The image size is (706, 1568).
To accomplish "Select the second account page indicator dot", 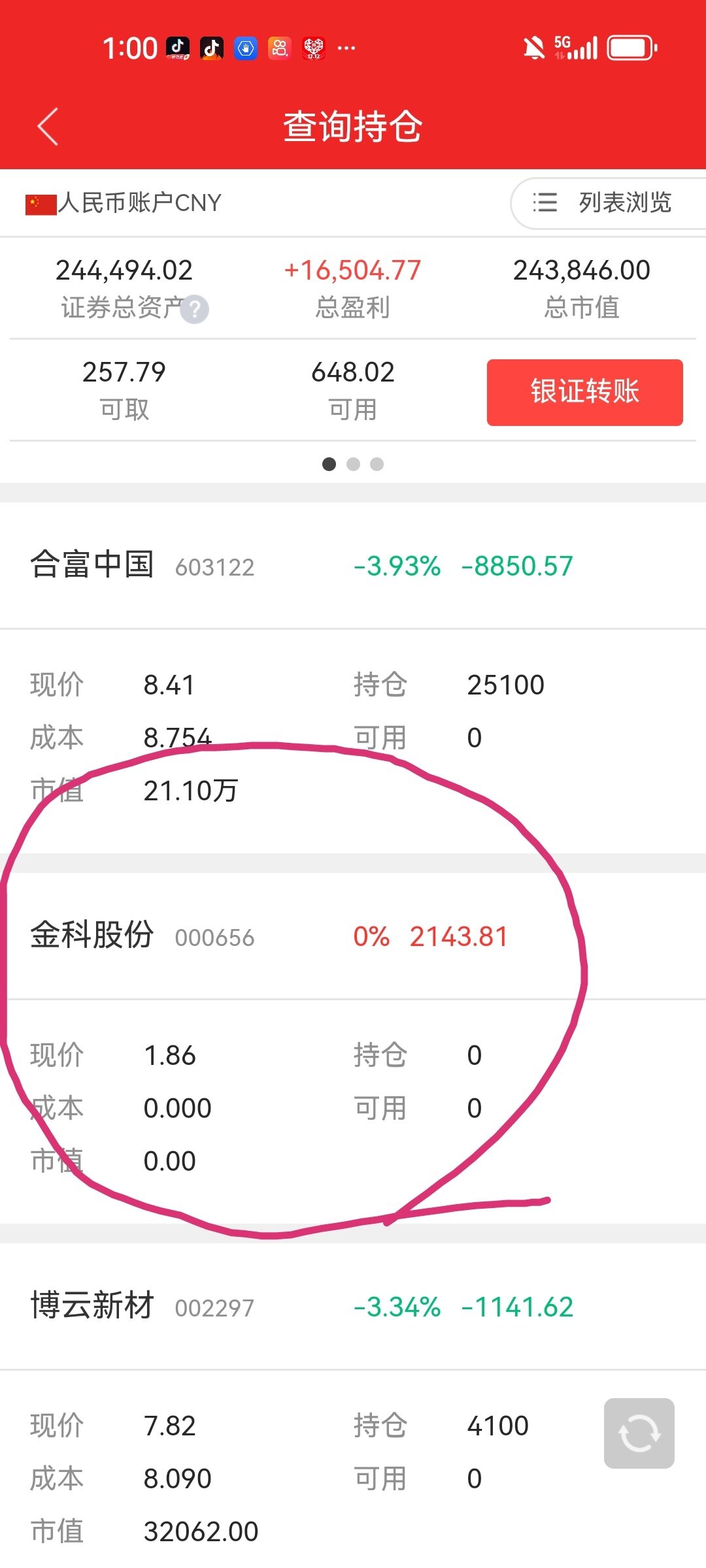I will click(x=353, y=464).
